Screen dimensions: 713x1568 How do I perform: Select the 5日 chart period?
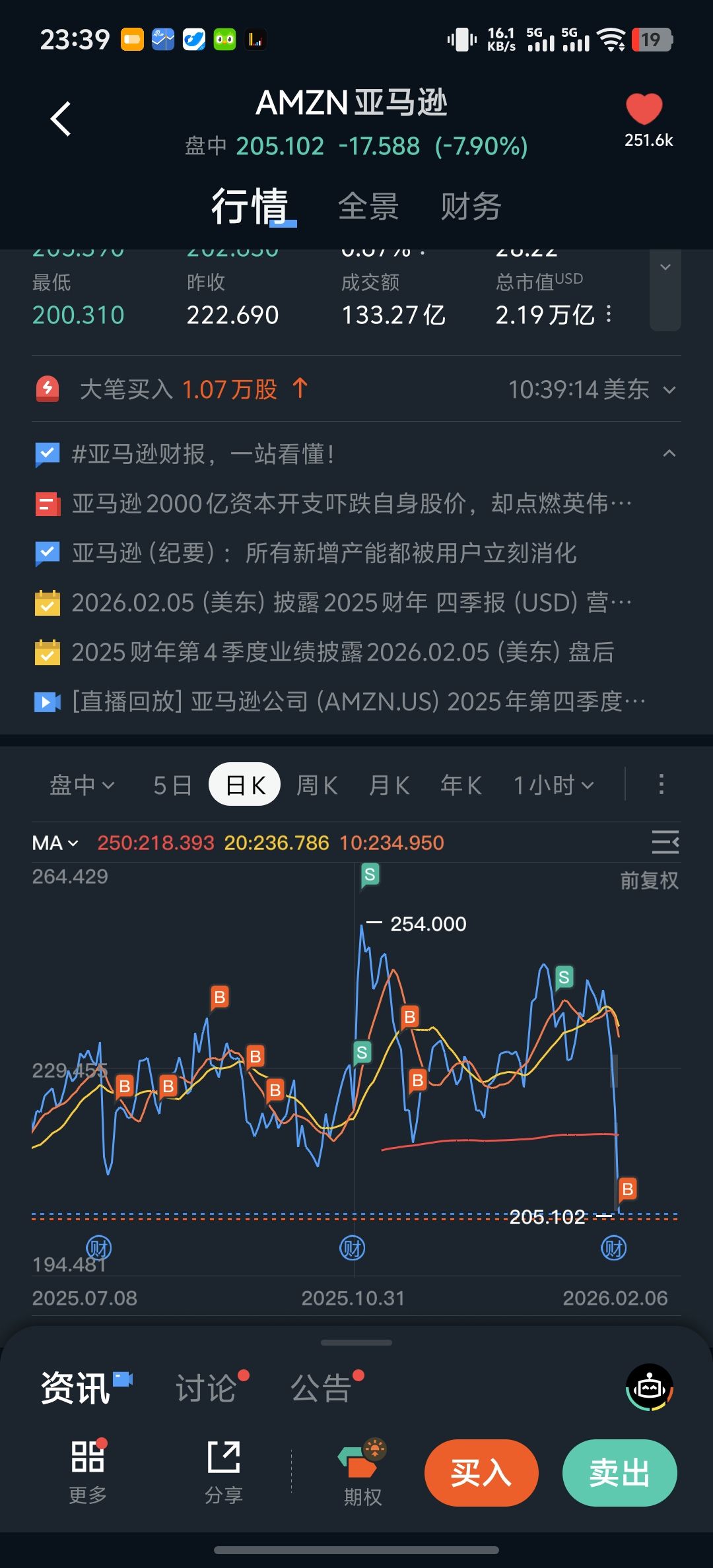tap(172, 785)
